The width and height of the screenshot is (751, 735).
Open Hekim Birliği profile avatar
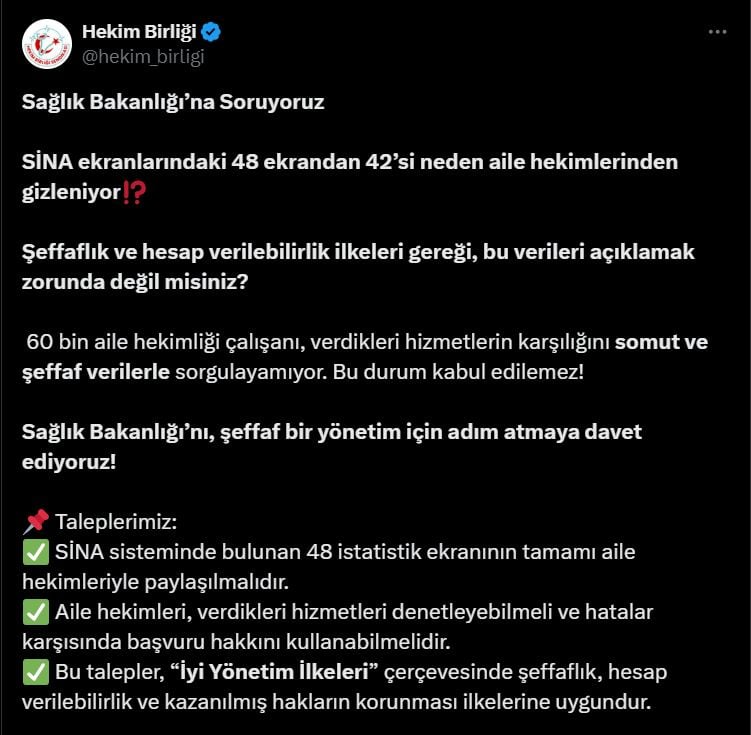click(46, 44)
